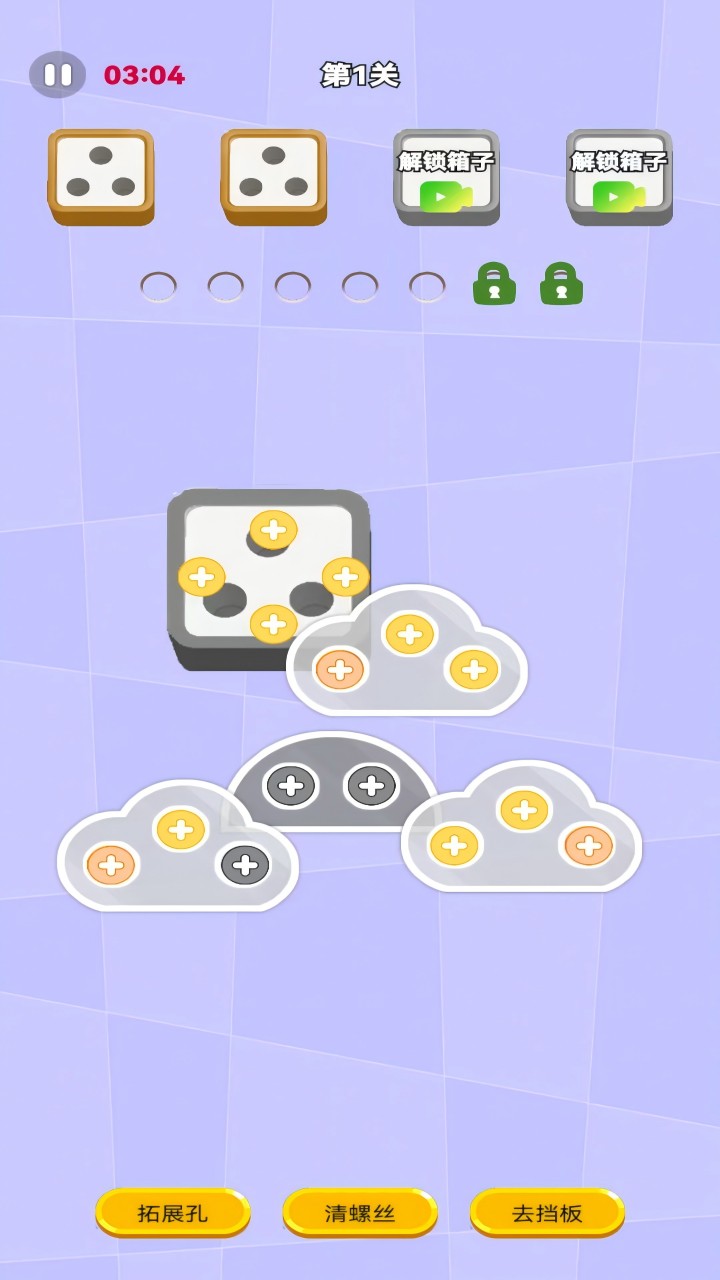Screen dimensions: 720x1280
Task: Use the 去挡板 remove-plate booster
Action: [x=547, y=1213]
